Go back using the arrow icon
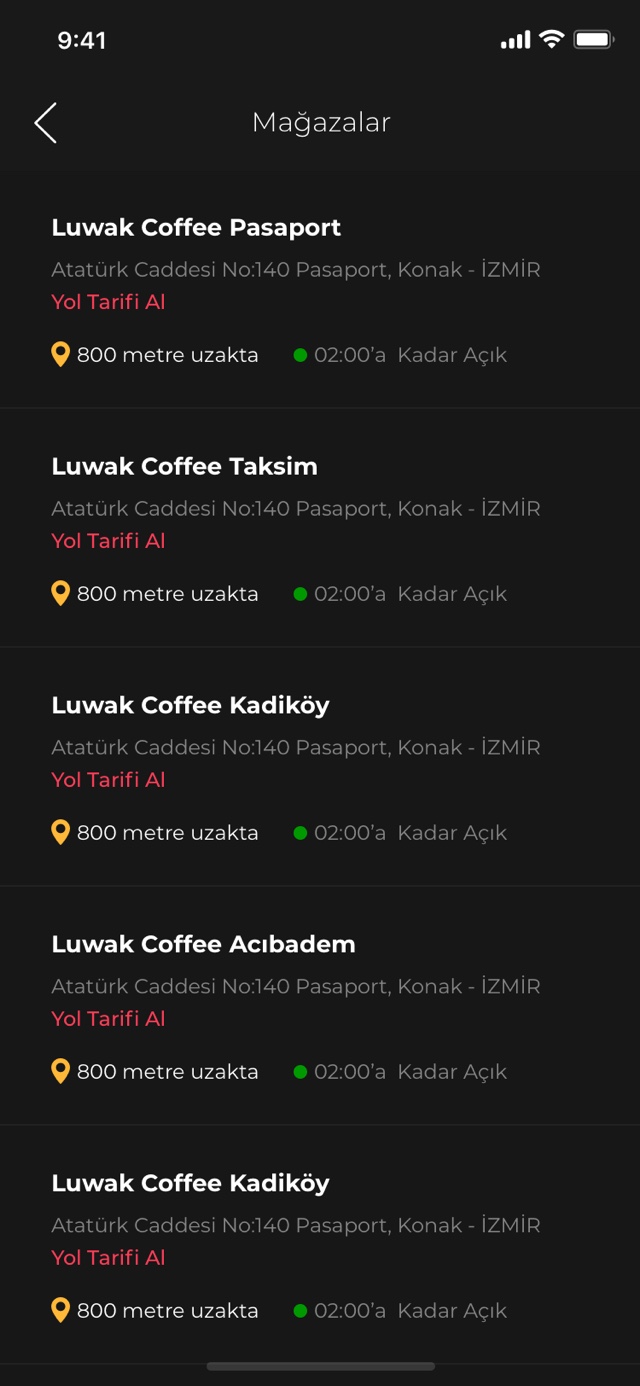This screenshot has height=1386, width=640. (x=46, y=123)
